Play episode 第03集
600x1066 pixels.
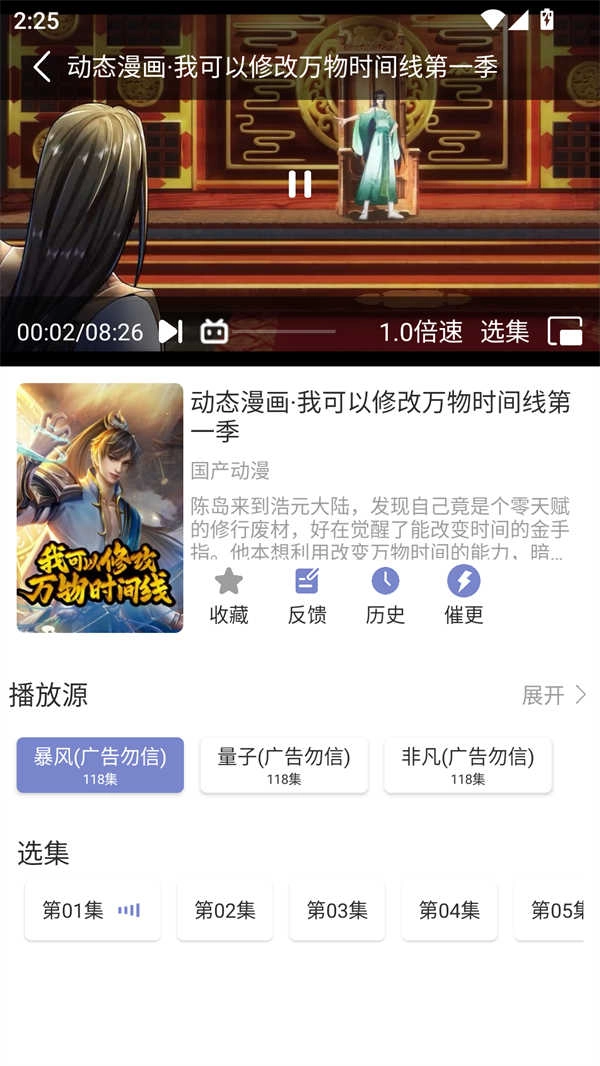pos(337,910)
